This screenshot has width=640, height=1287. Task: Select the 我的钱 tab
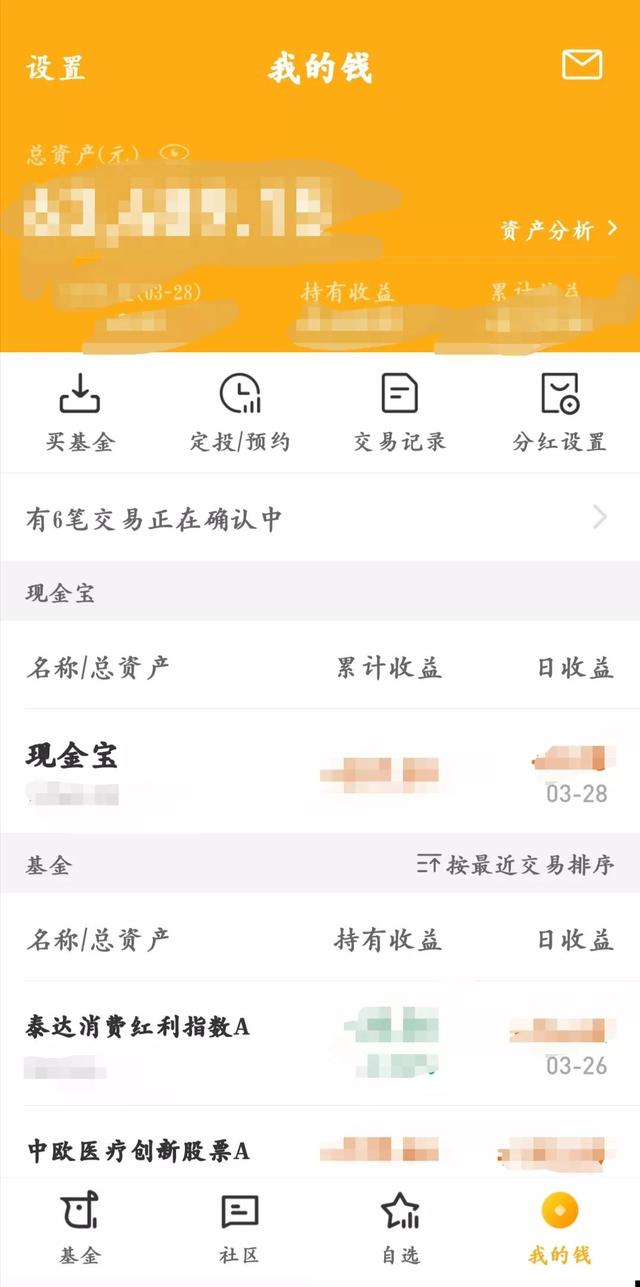tap(560, 1230)
